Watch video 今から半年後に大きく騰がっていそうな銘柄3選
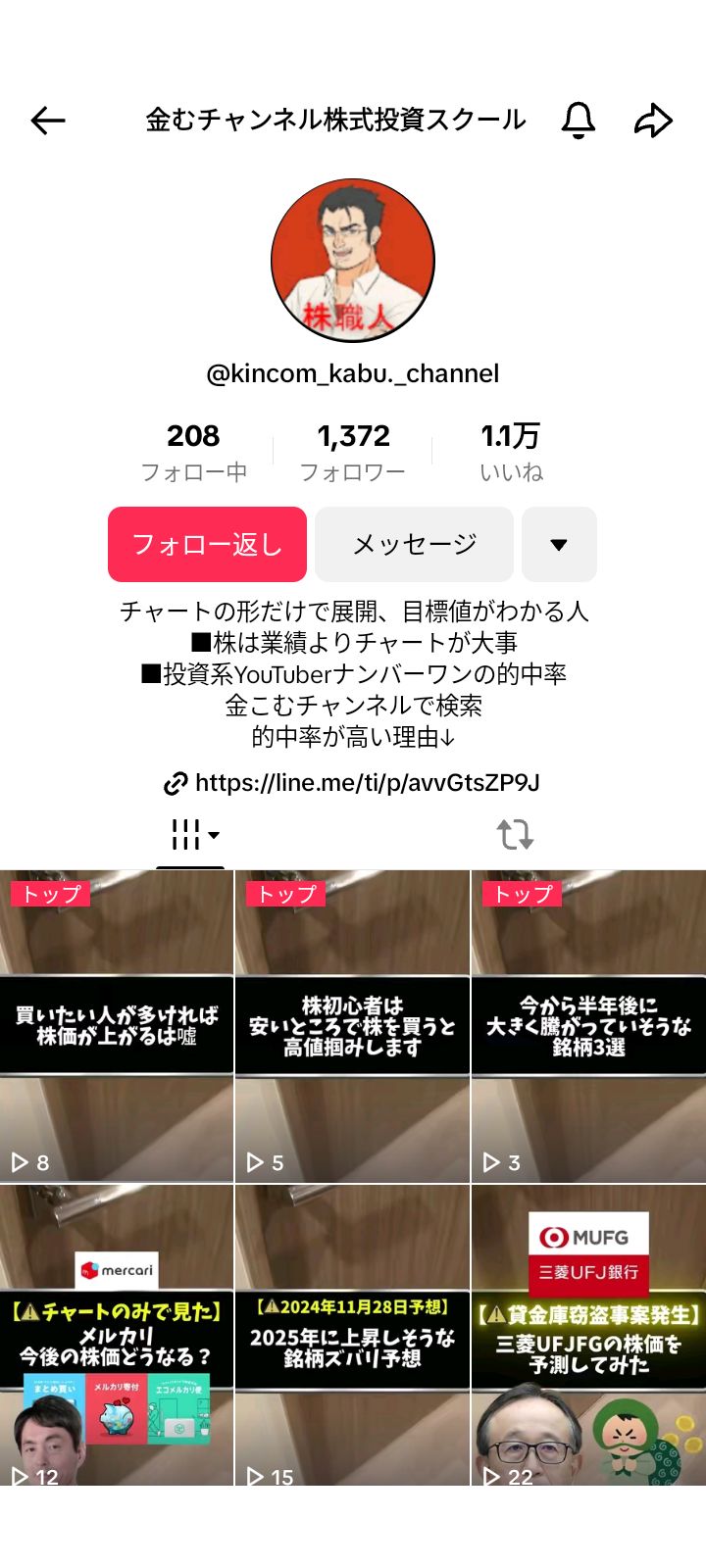706x1568 pixels. [589, 1026]
